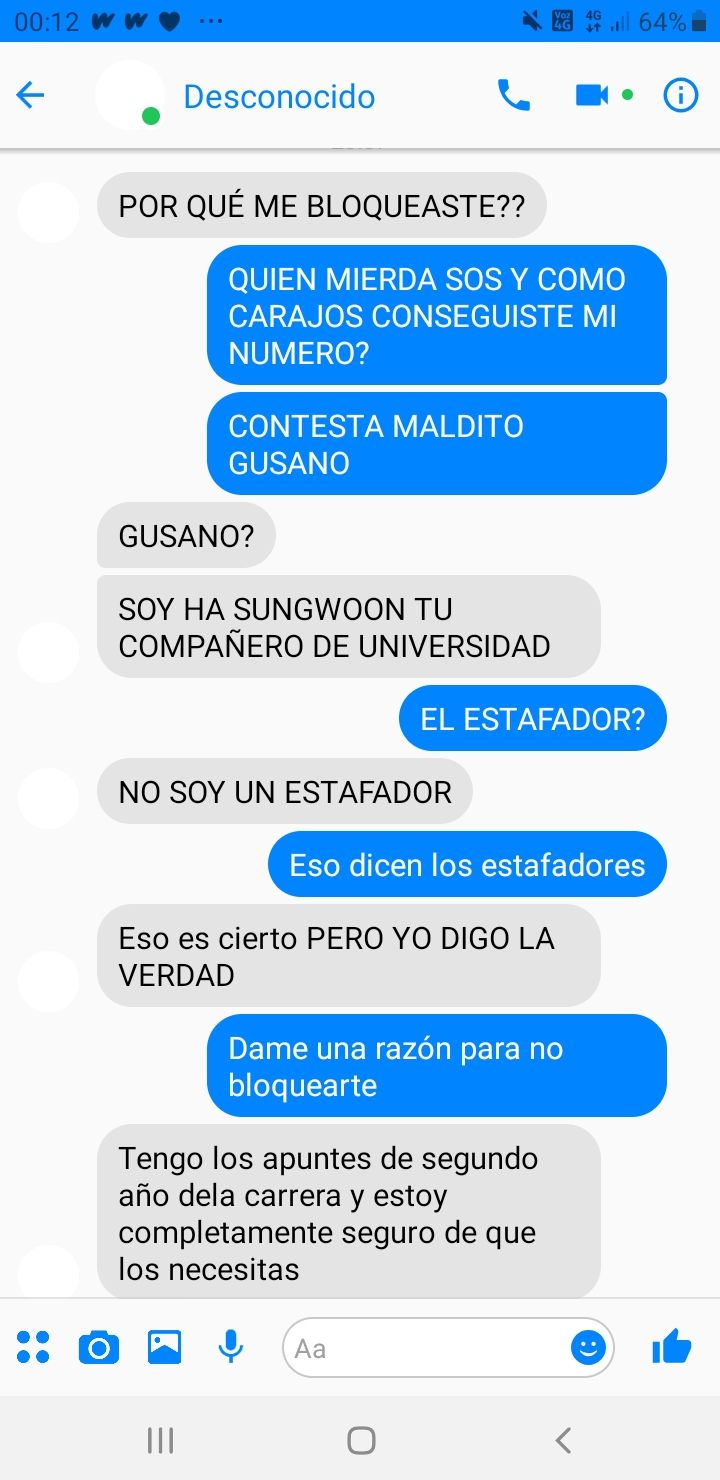Open the four-dot more actions menu
The image size is (720, 1480).
(33, 1347)
